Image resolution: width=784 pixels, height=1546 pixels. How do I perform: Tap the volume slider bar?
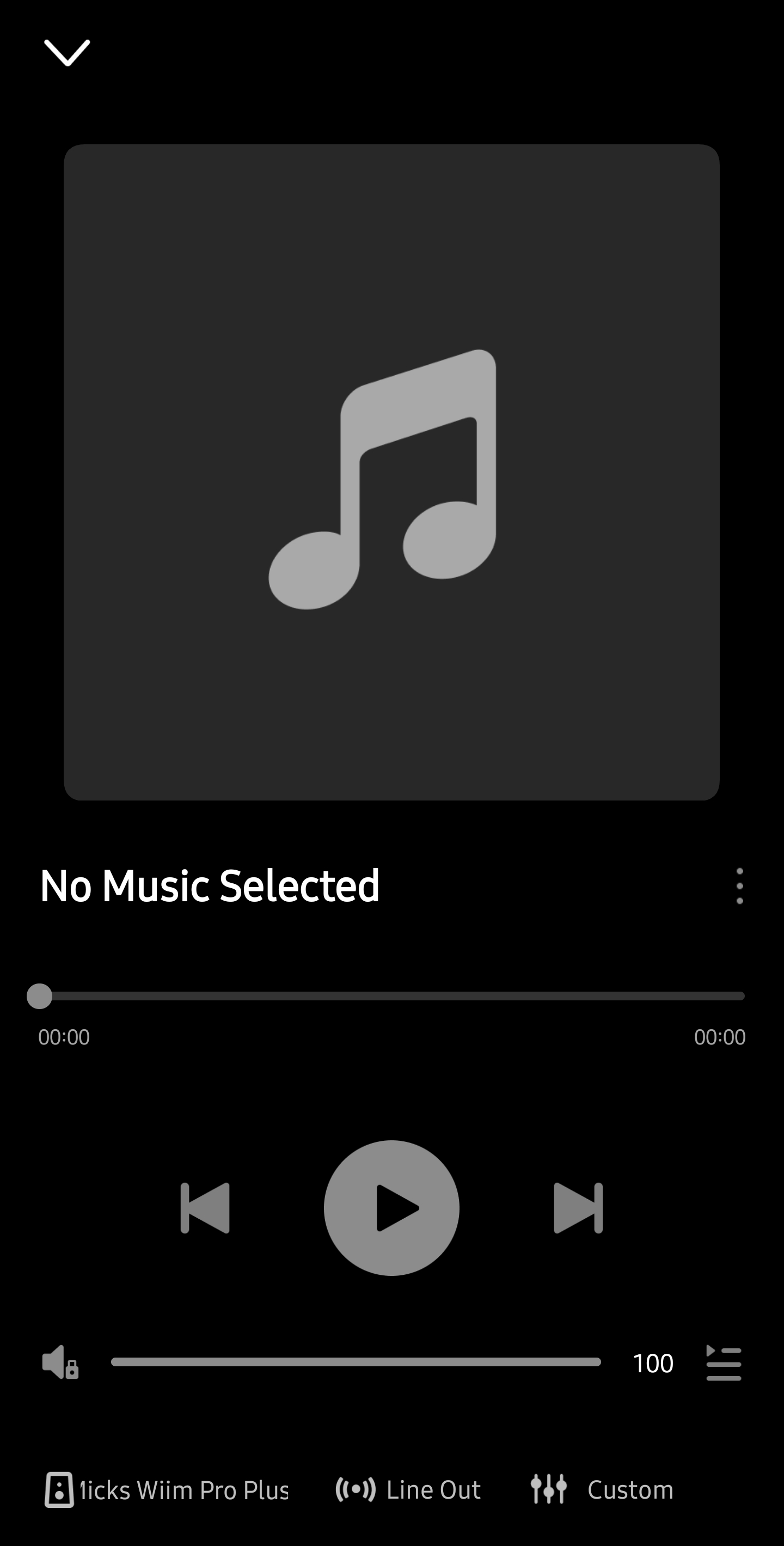[x=356, y=1362]
